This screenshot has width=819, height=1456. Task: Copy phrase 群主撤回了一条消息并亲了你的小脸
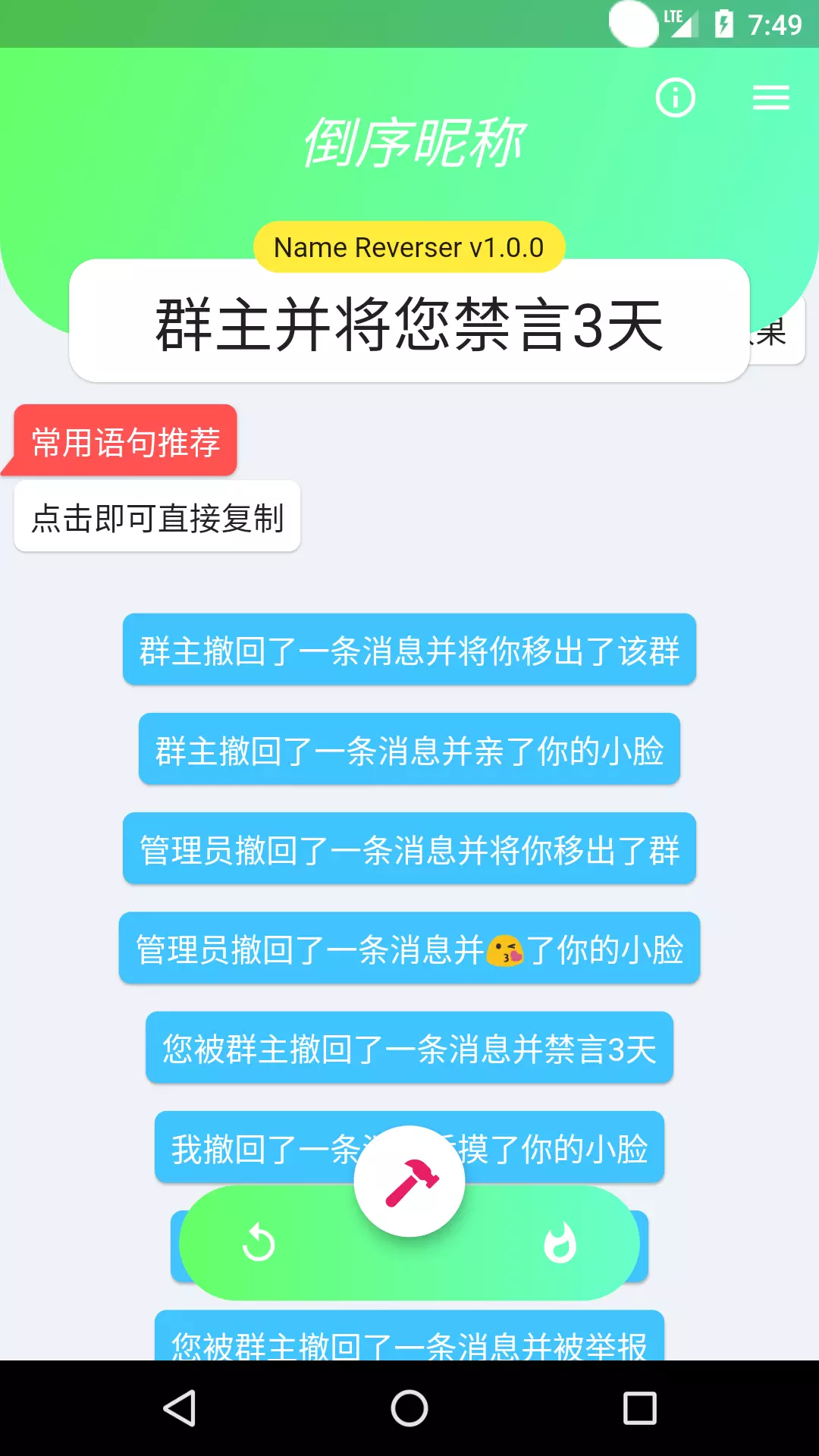(x=409, y=749)
